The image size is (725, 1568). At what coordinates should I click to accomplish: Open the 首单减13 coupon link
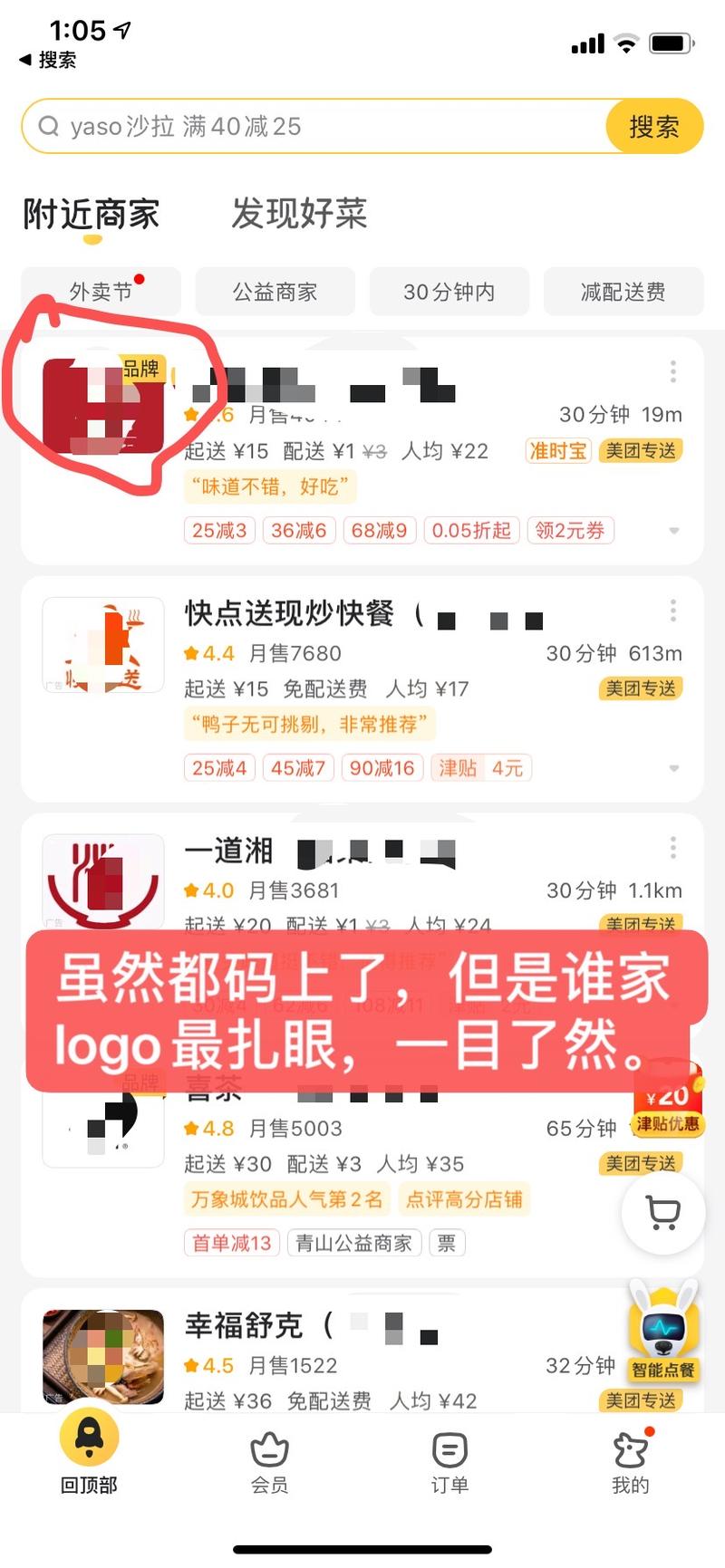tap(231, 1243)
